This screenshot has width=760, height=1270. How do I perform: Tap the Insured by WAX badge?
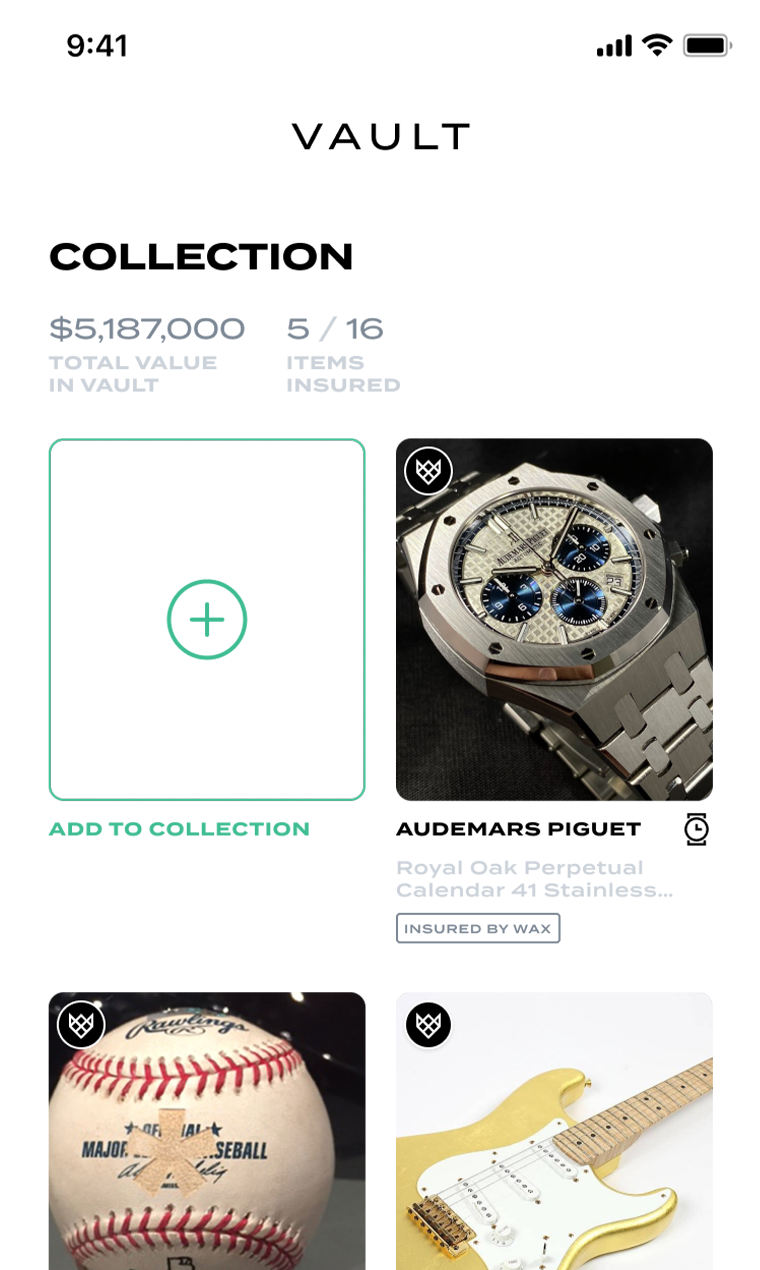tap(478, 928)
